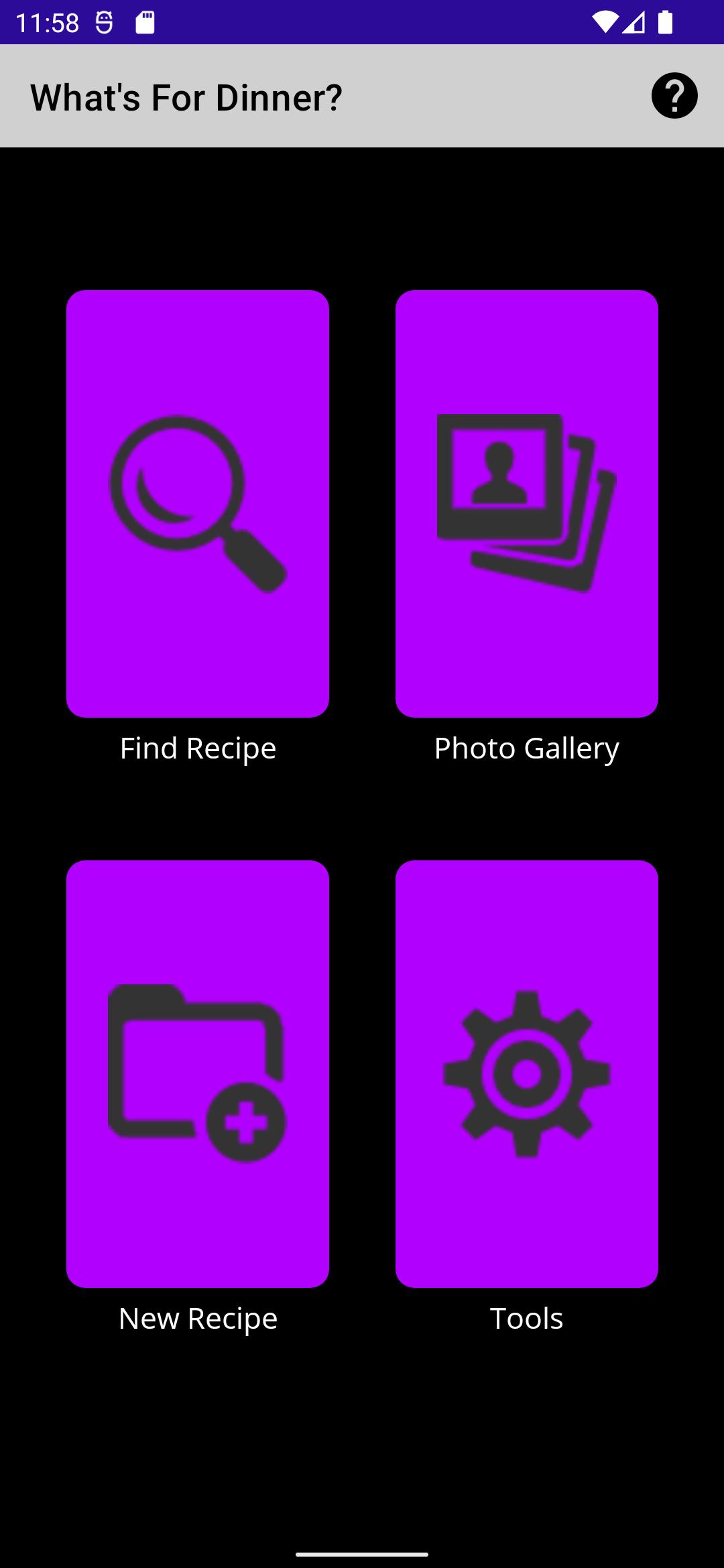Open the Photo Gallery tile
This screenshot has width=724, height=1568.
527,503
